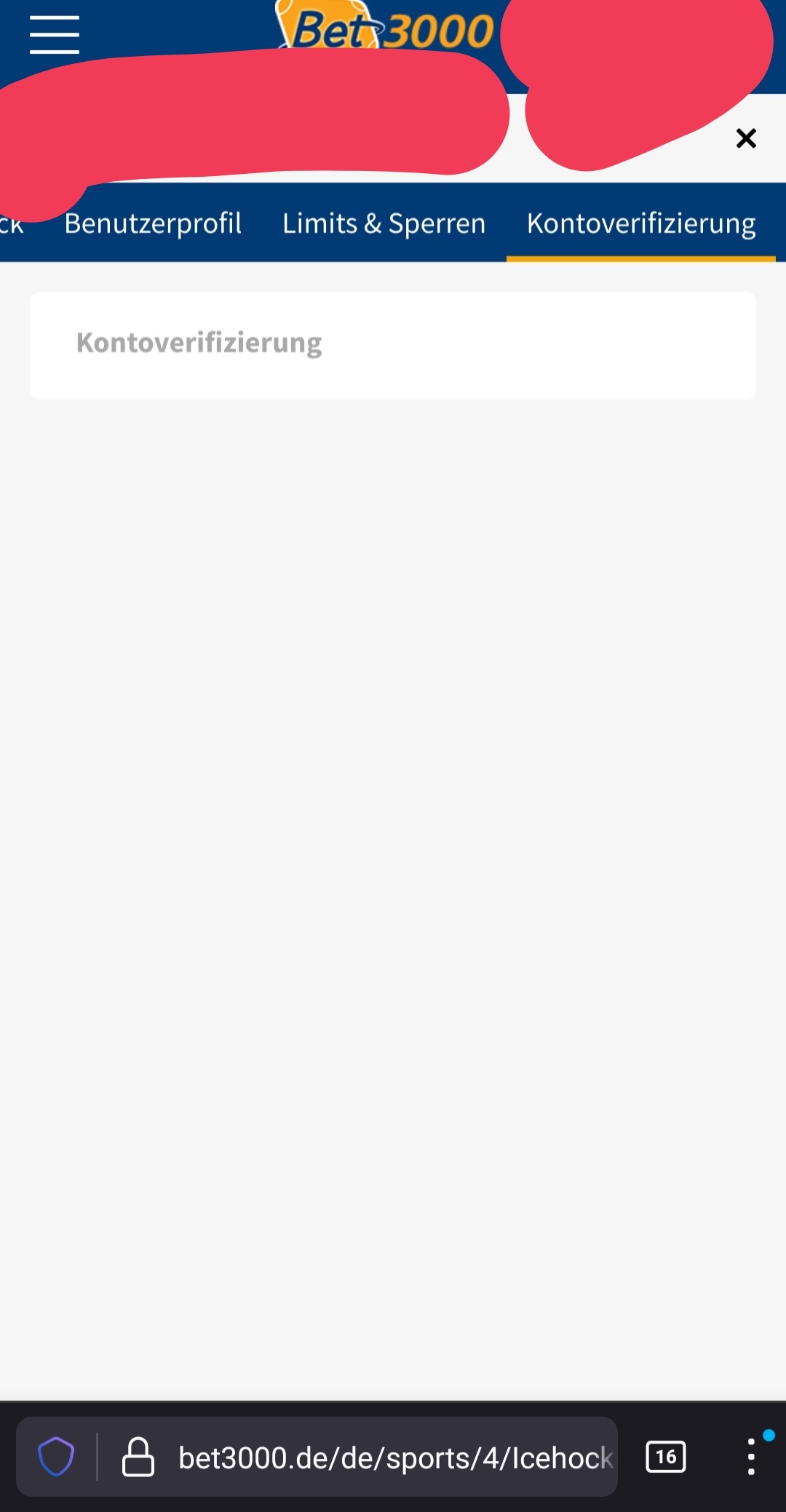The height and width of the screenshot is (1512, 786).
Task: Open the browser three-dot menu
Action: [751, 1457]
